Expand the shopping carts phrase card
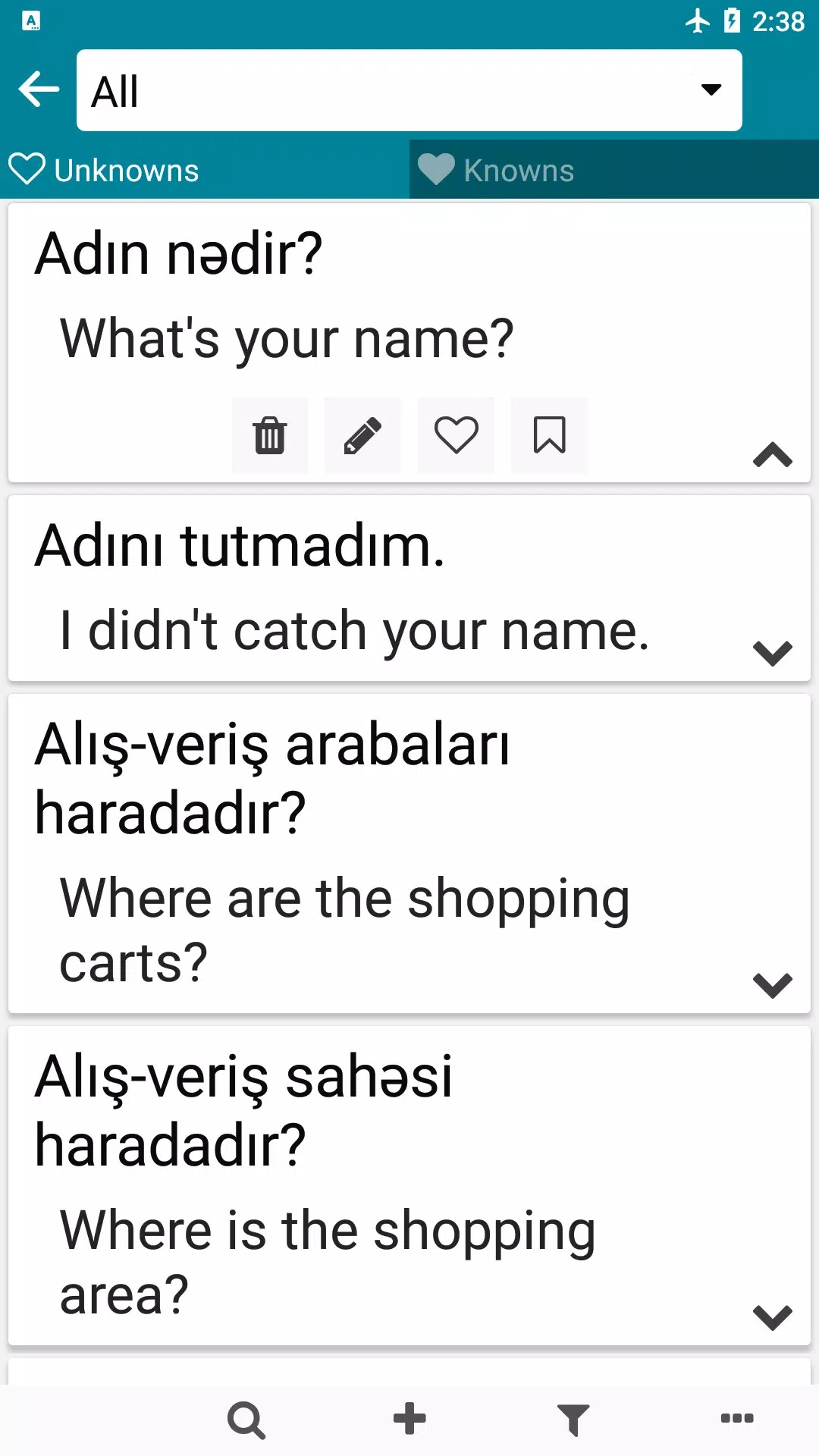 coord(772,984)
